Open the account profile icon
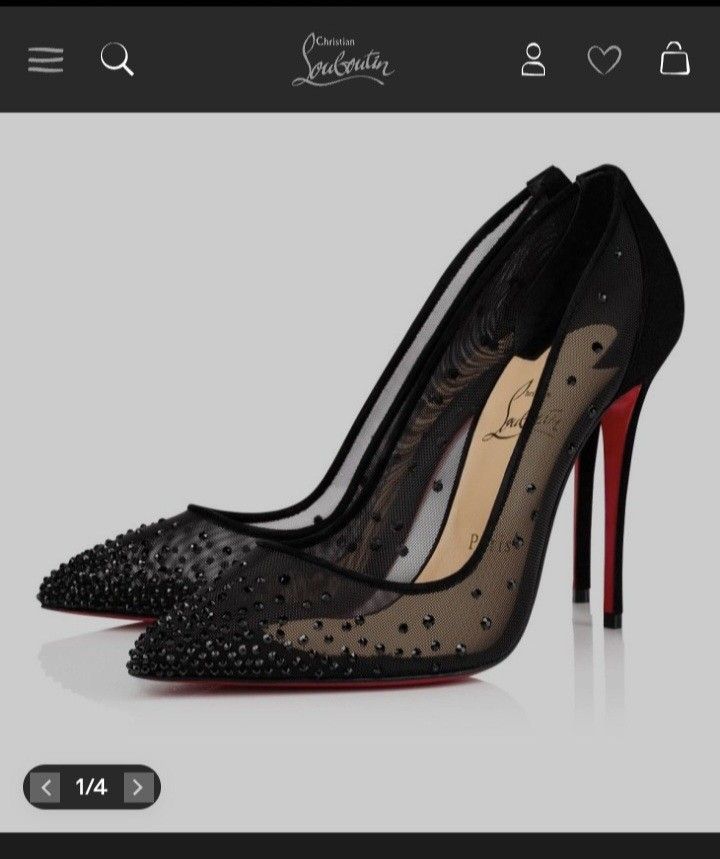 pos(534,59)
